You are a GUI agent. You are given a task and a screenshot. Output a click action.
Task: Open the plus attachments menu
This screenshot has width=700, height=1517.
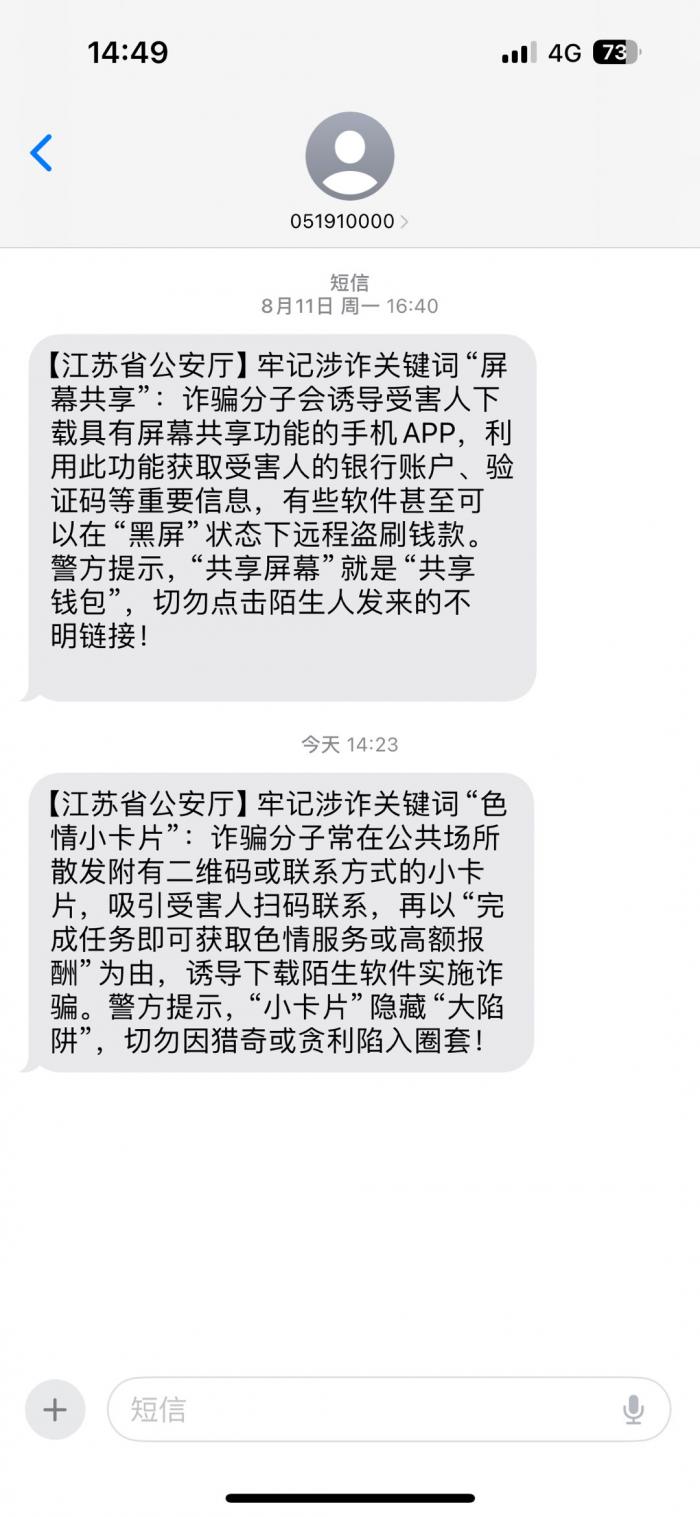55,1410
